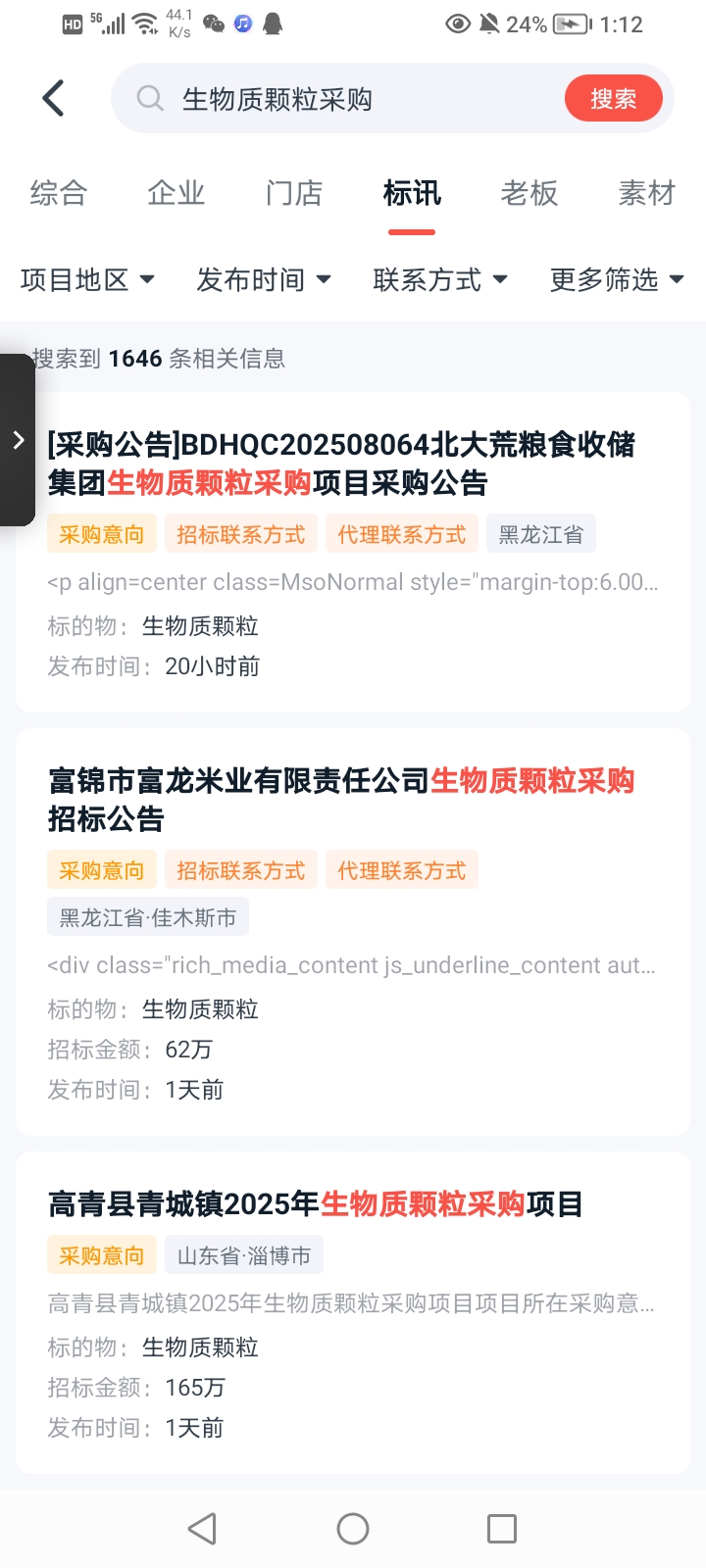
Task: Expand the 项目地区 filter dropdown
Action: (x=88, y=280)
